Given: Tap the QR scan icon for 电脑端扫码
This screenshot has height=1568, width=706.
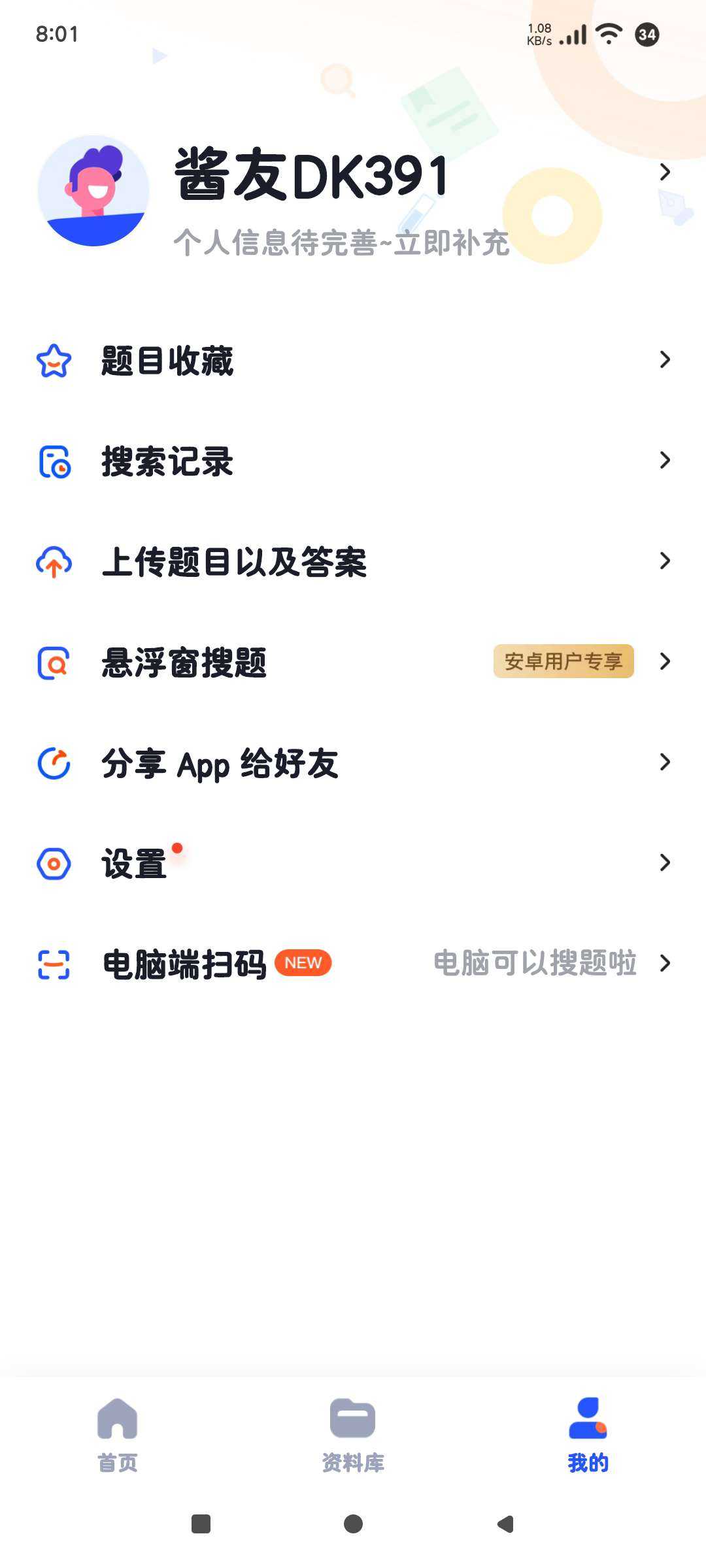Looking at the screenshot, I should pyautogui.click(x=54, y=963).
